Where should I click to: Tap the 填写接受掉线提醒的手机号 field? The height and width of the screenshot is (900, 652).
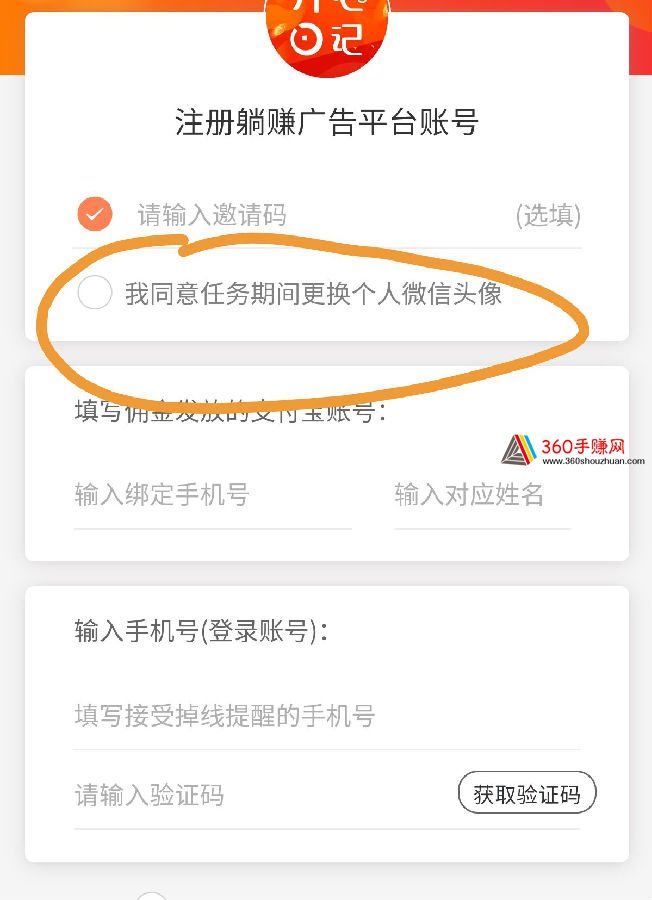(326, 716)
